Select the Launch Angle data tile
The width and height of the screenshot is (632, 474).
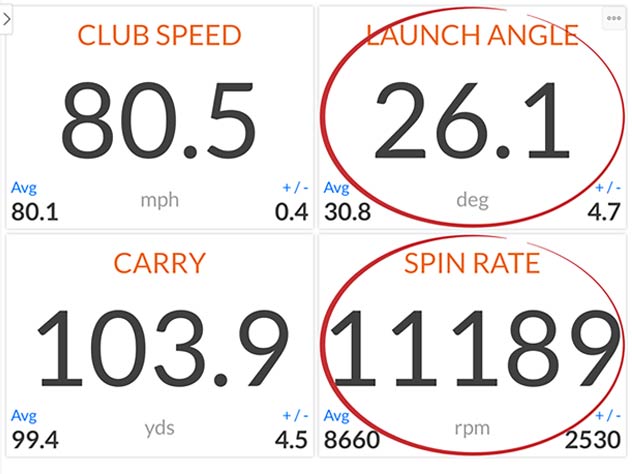tap(472, 117)
